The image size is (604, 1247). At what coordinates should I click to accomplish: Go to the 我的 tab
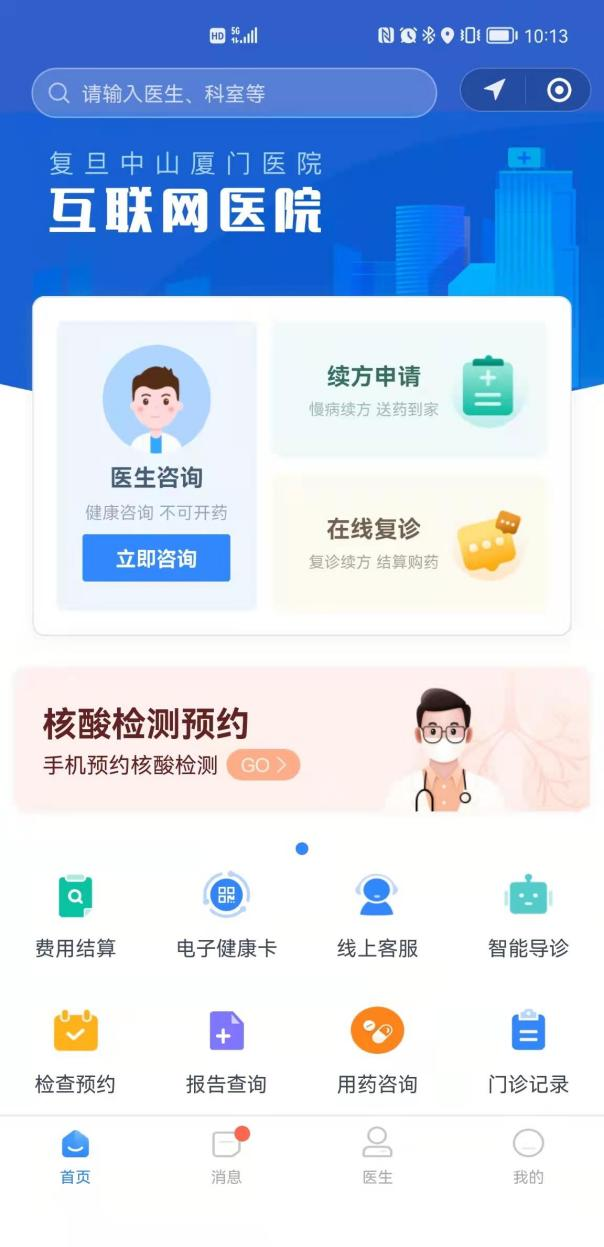coord(528,1155)
